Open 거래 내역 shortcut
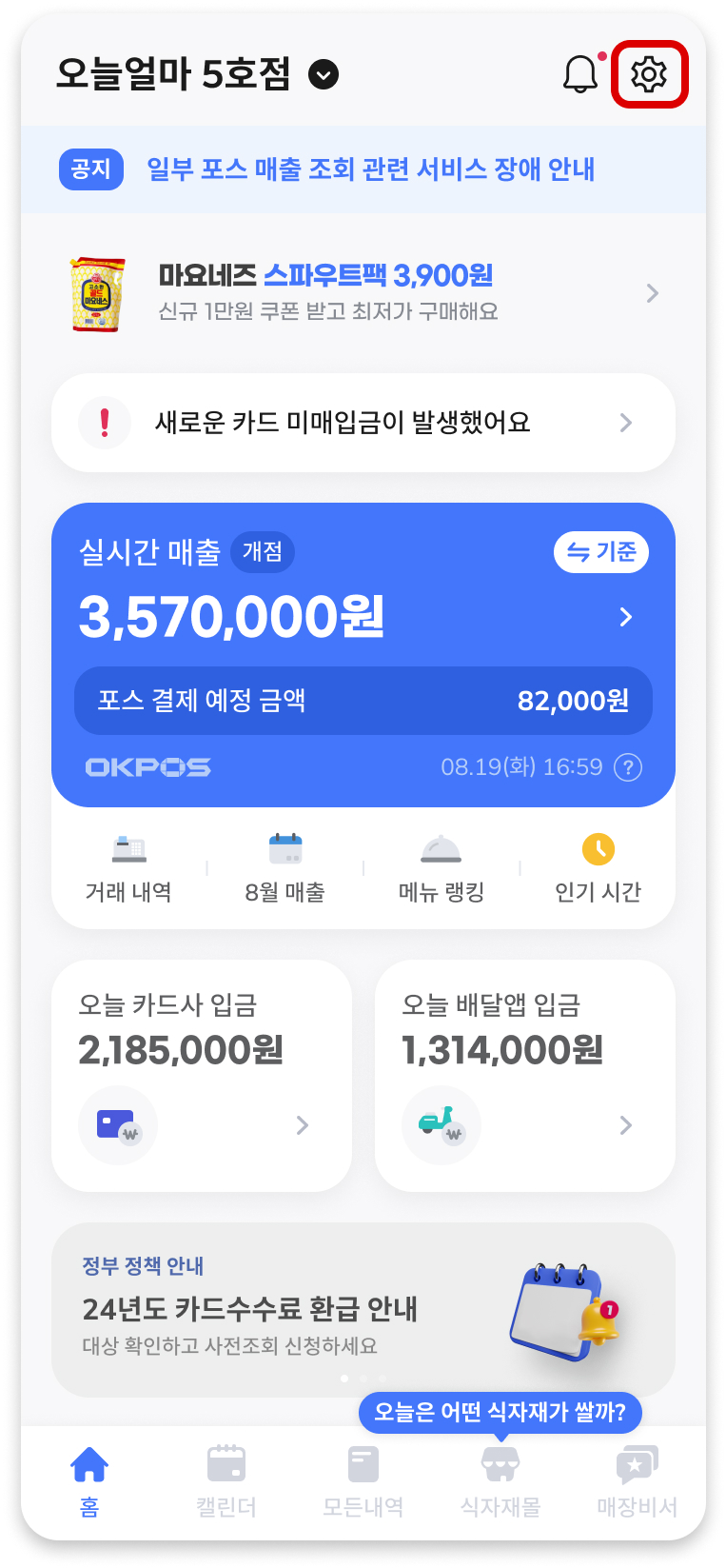Viewport: 726px width, 1568px height. [x=128, y=868]
